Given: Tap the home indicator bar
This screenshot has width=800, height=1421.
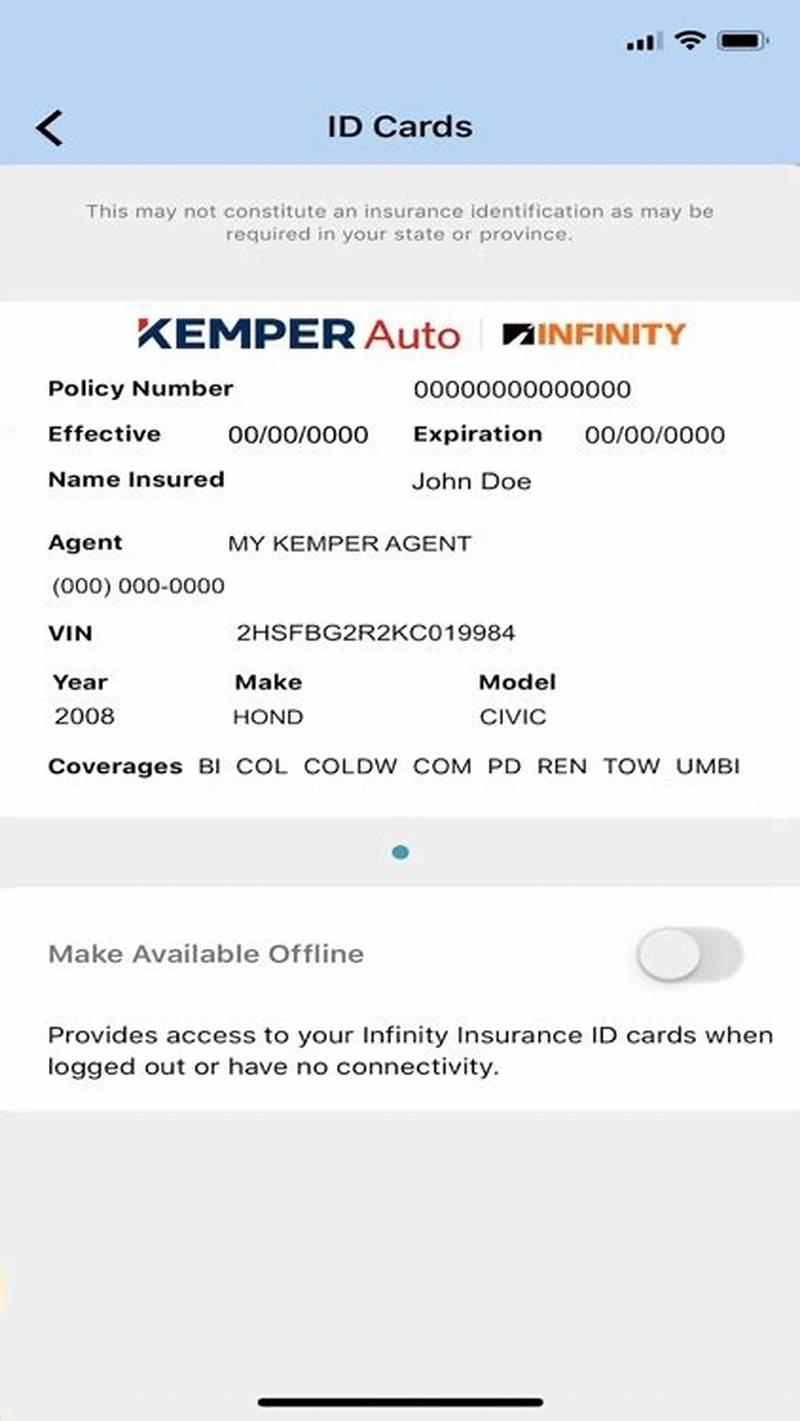Looking at the screenshot, I should click(x=400, y=1399).
